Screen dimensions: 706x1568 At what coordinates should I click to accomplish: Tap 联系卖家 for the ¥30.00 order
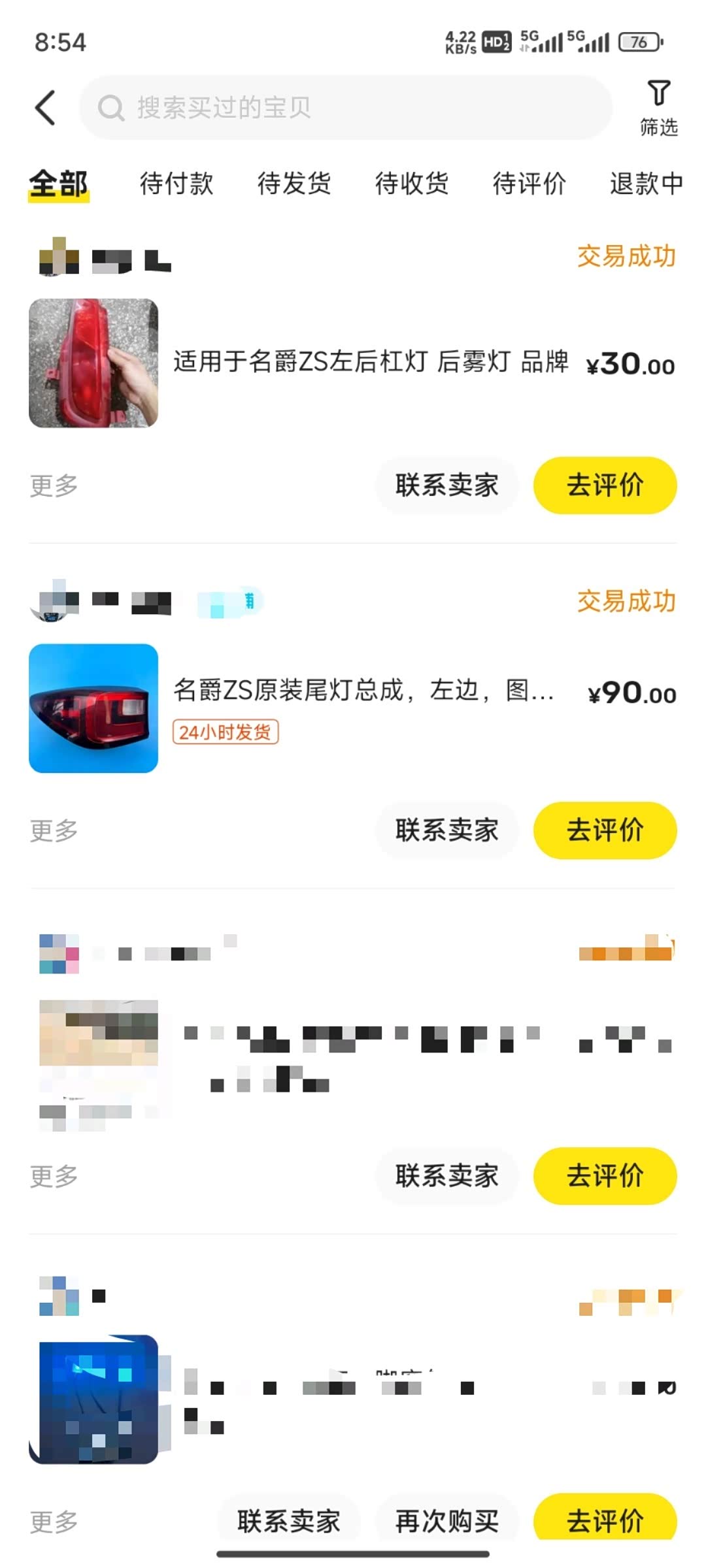pos(446,485)
